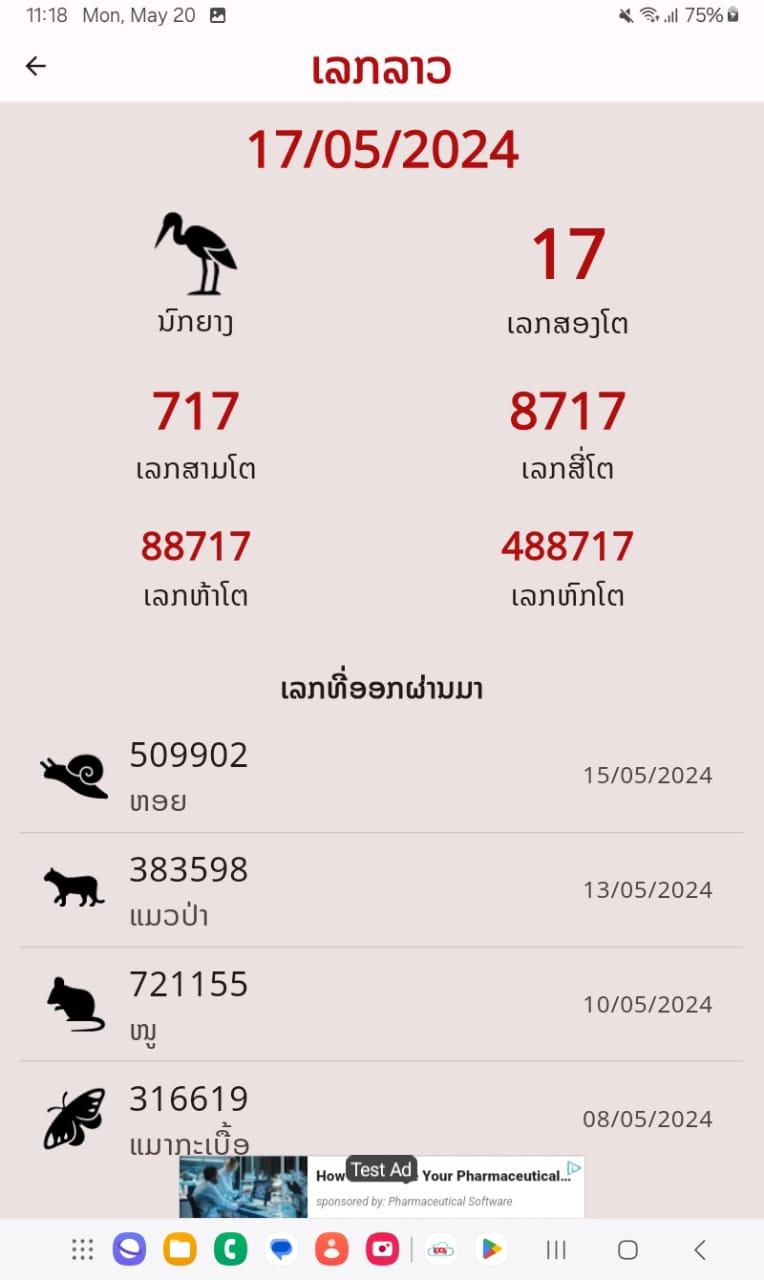
Task: Go back using the top-left arrow
Action: (x=36, y=66)
